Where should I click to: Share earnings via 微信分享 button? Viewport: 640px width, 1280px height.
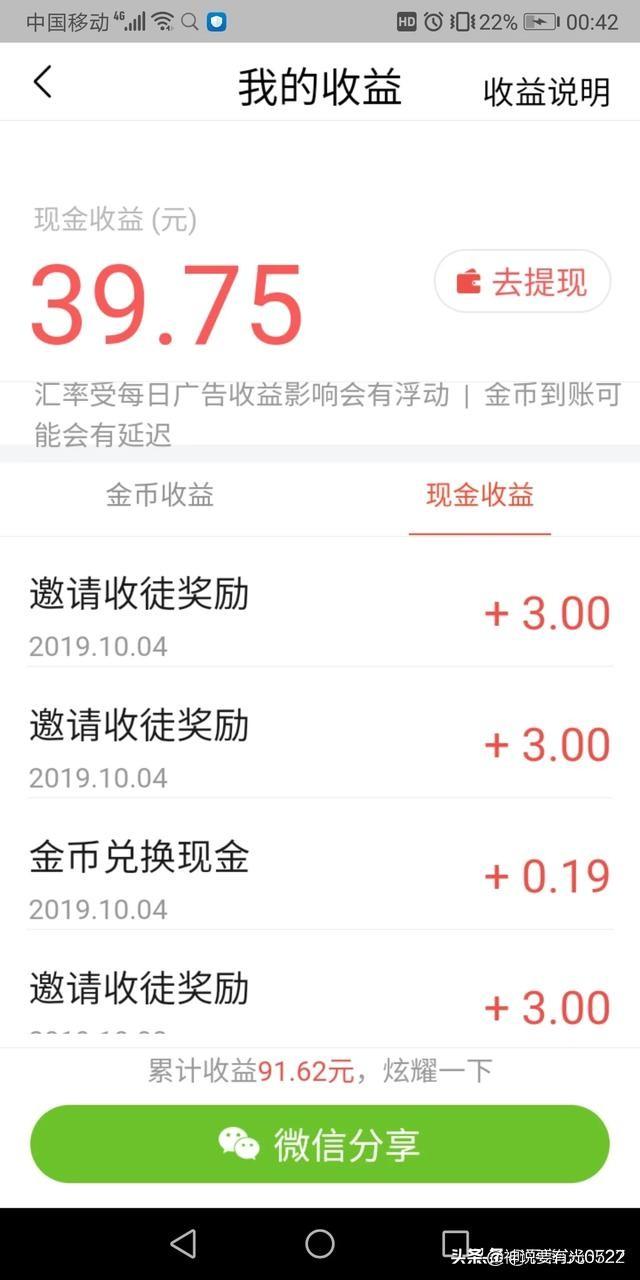coord(320,1144)
